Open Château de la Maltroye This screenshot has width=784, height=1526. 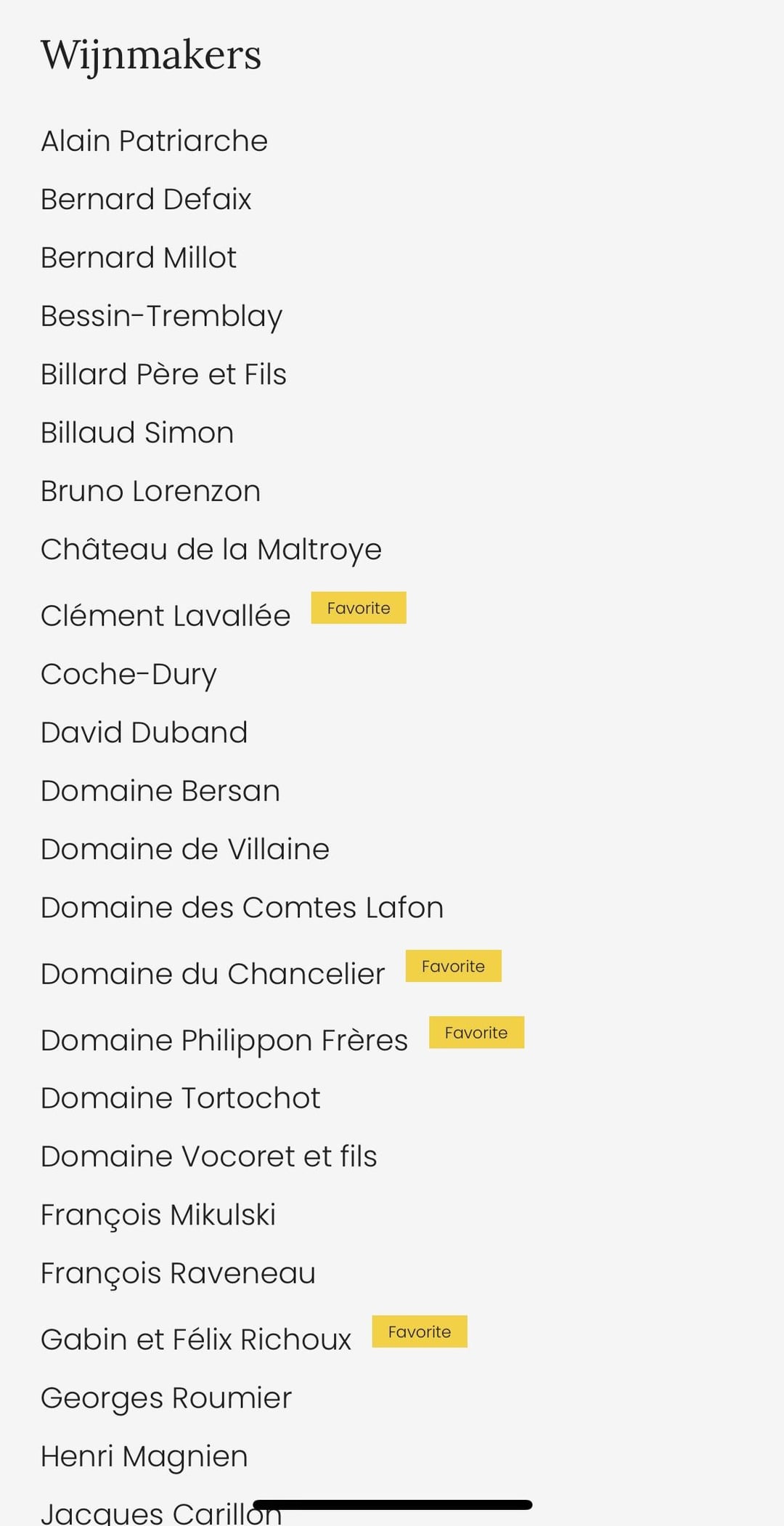click(x=211, y=550)
